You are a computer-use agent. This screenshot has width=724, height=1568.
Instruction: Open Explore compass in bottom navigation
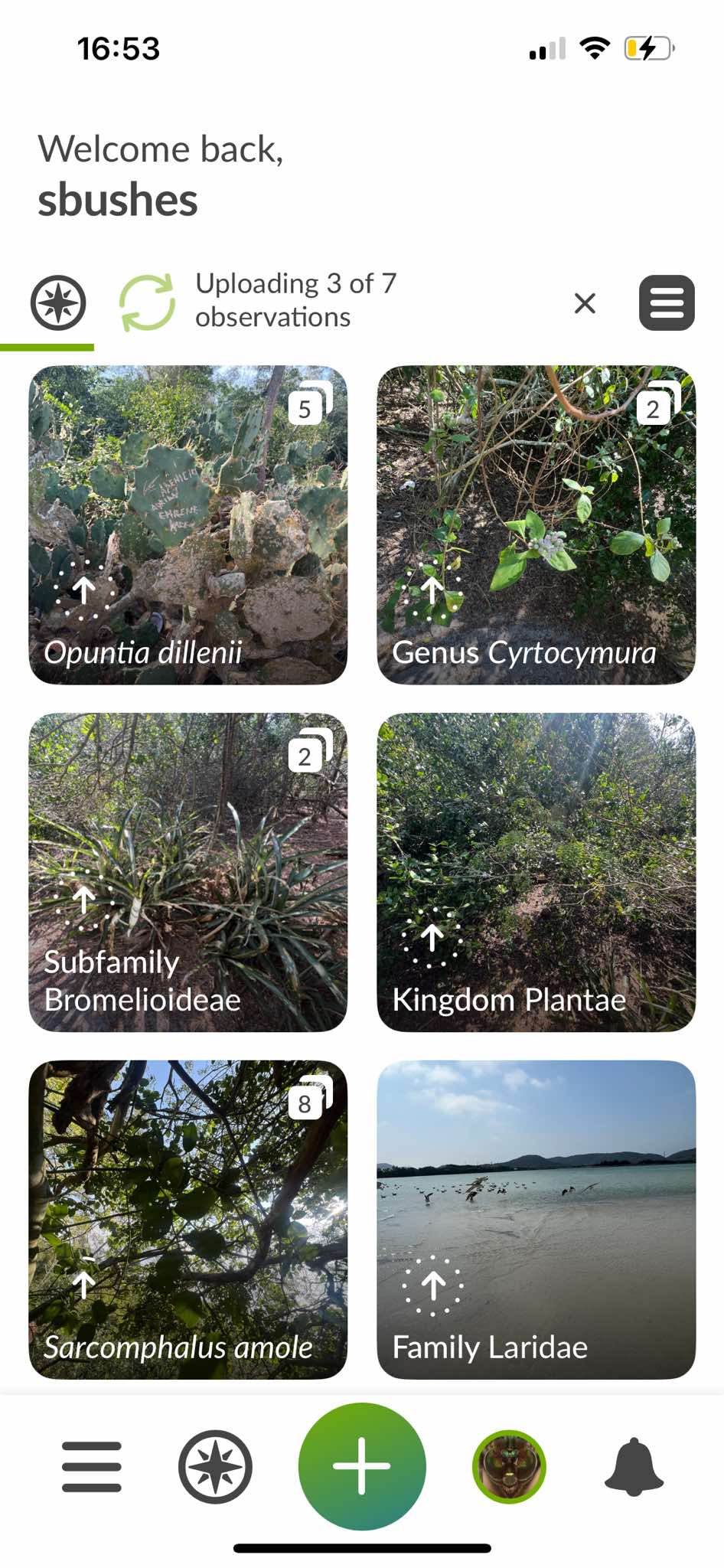tap(216, 1467)
